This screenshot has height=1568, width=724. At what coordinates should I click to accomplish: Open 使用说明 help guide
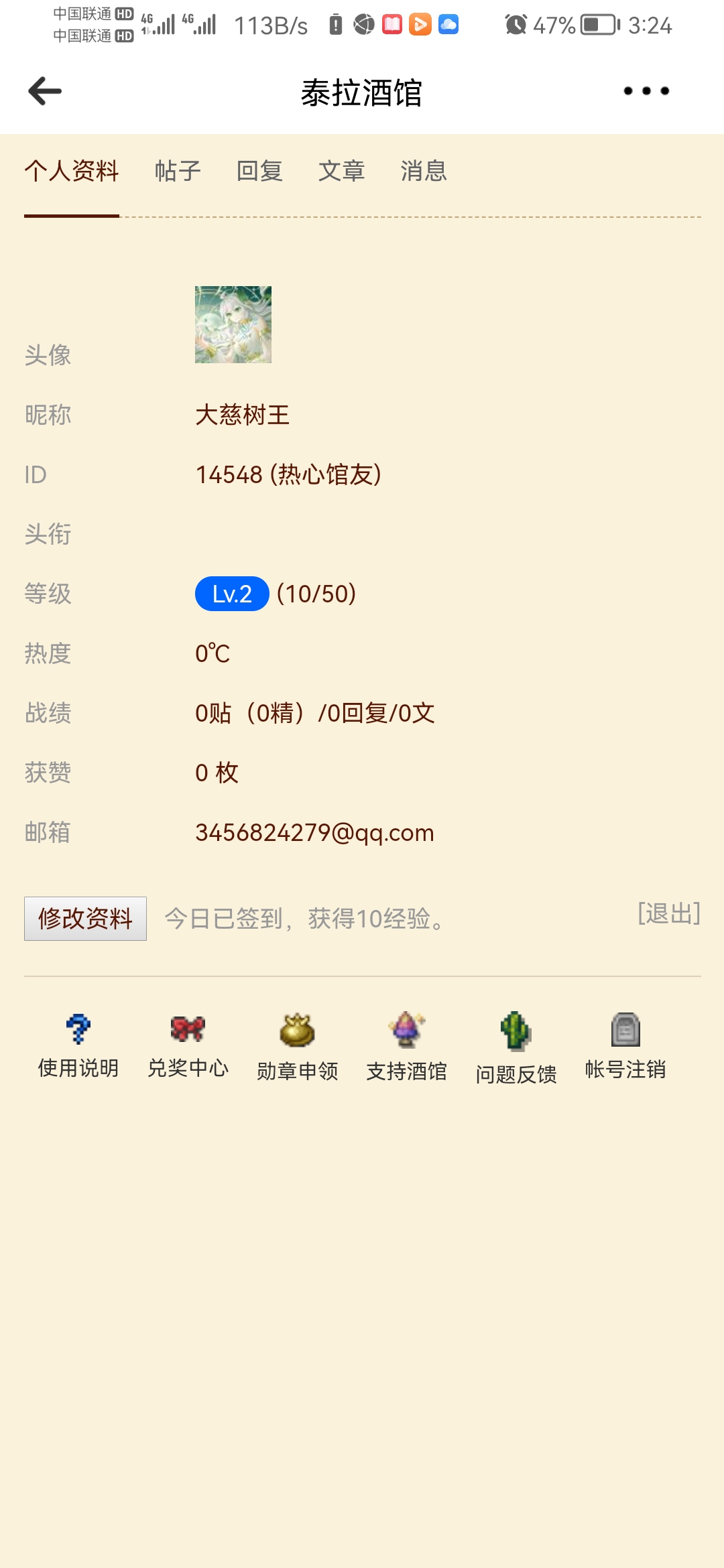[x=78, y=1046]
